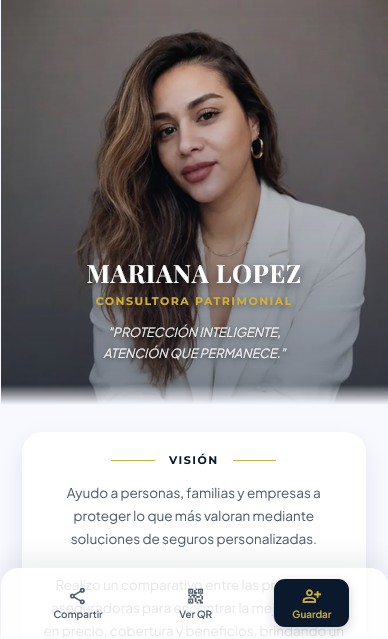Open the Ver QR code view
The width and height of the screenshot is (388, 639).
pyautogui.click(x=196, y=604)
